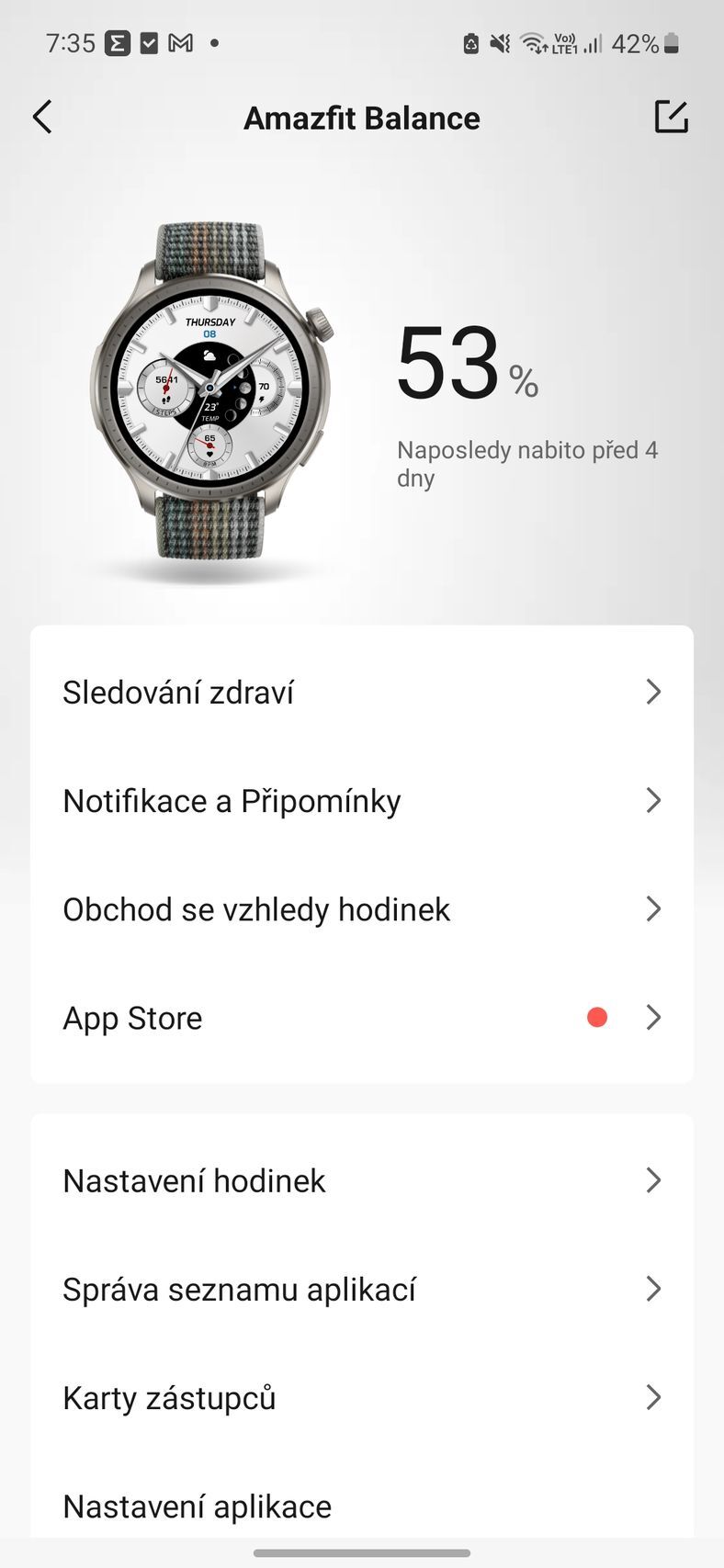This screenshot has height=1568, width=724.
Task: Tap the muted volume icon in the status bar
Action: tap(499, 42)
